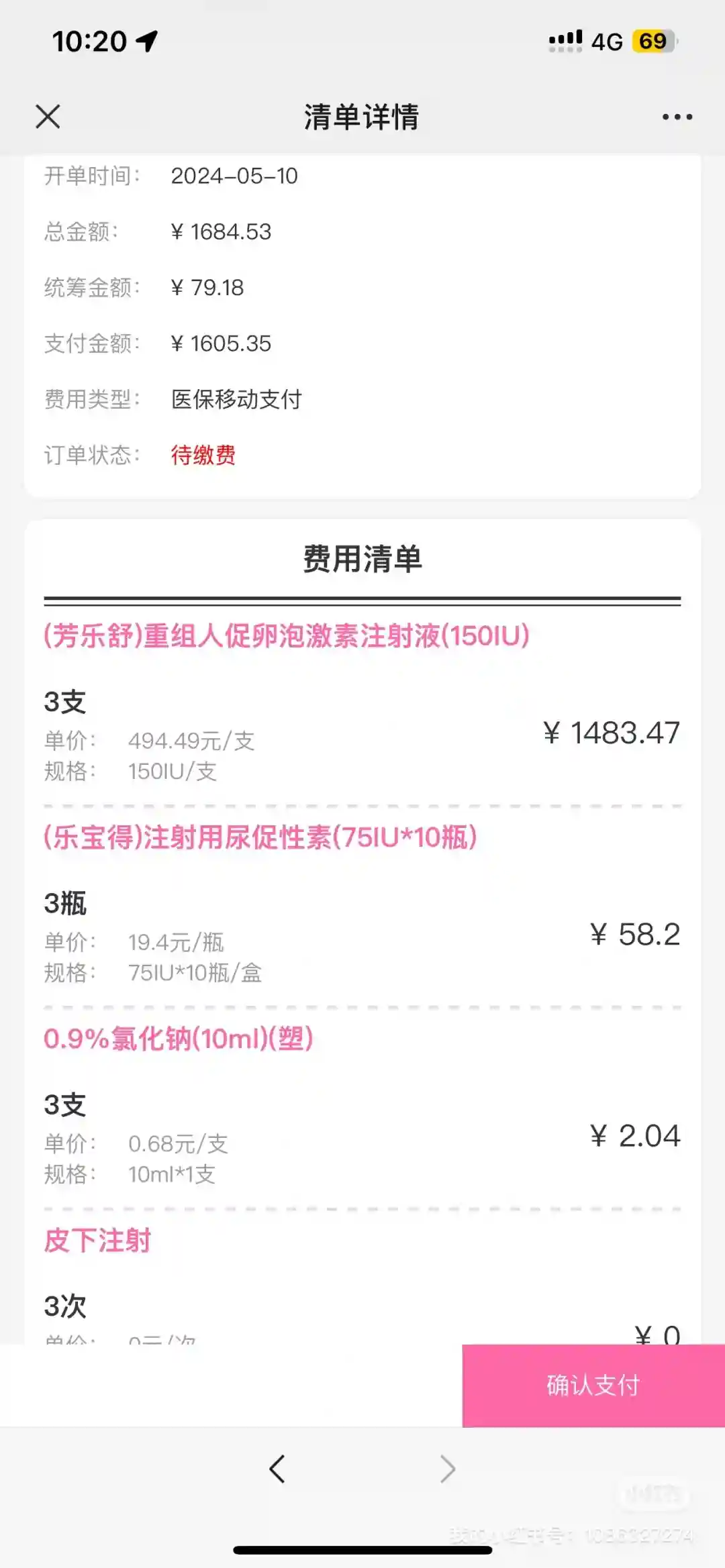
Task: Go forward with the bottom right arrow
Action: [x=448, y=1469]
